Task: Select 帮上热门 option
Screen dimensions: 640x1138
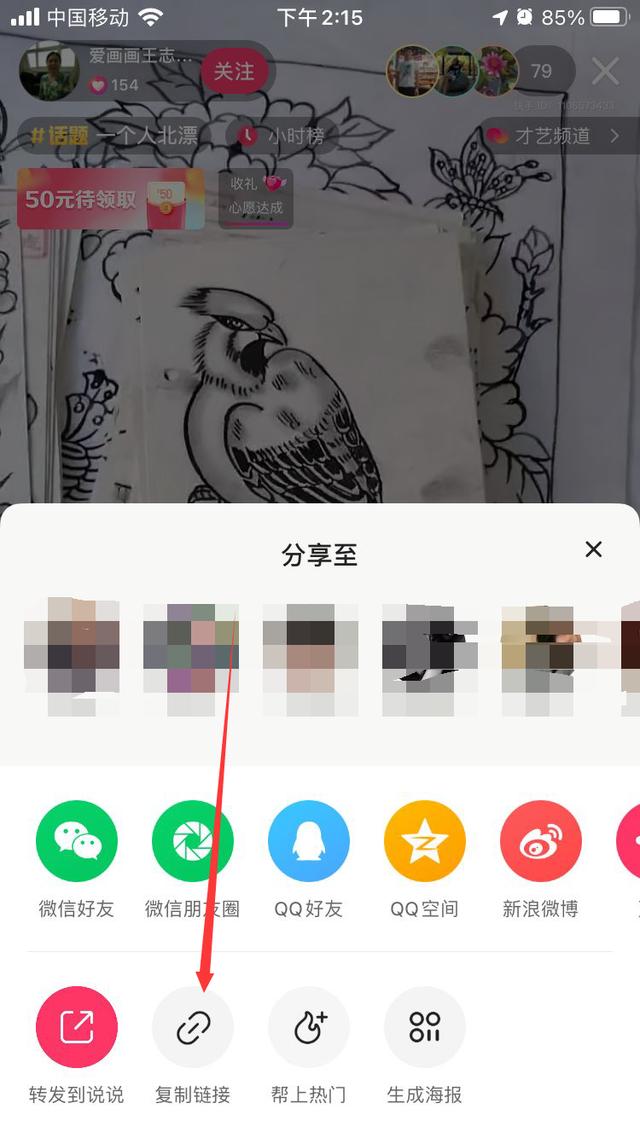Action: (309, 1027)
